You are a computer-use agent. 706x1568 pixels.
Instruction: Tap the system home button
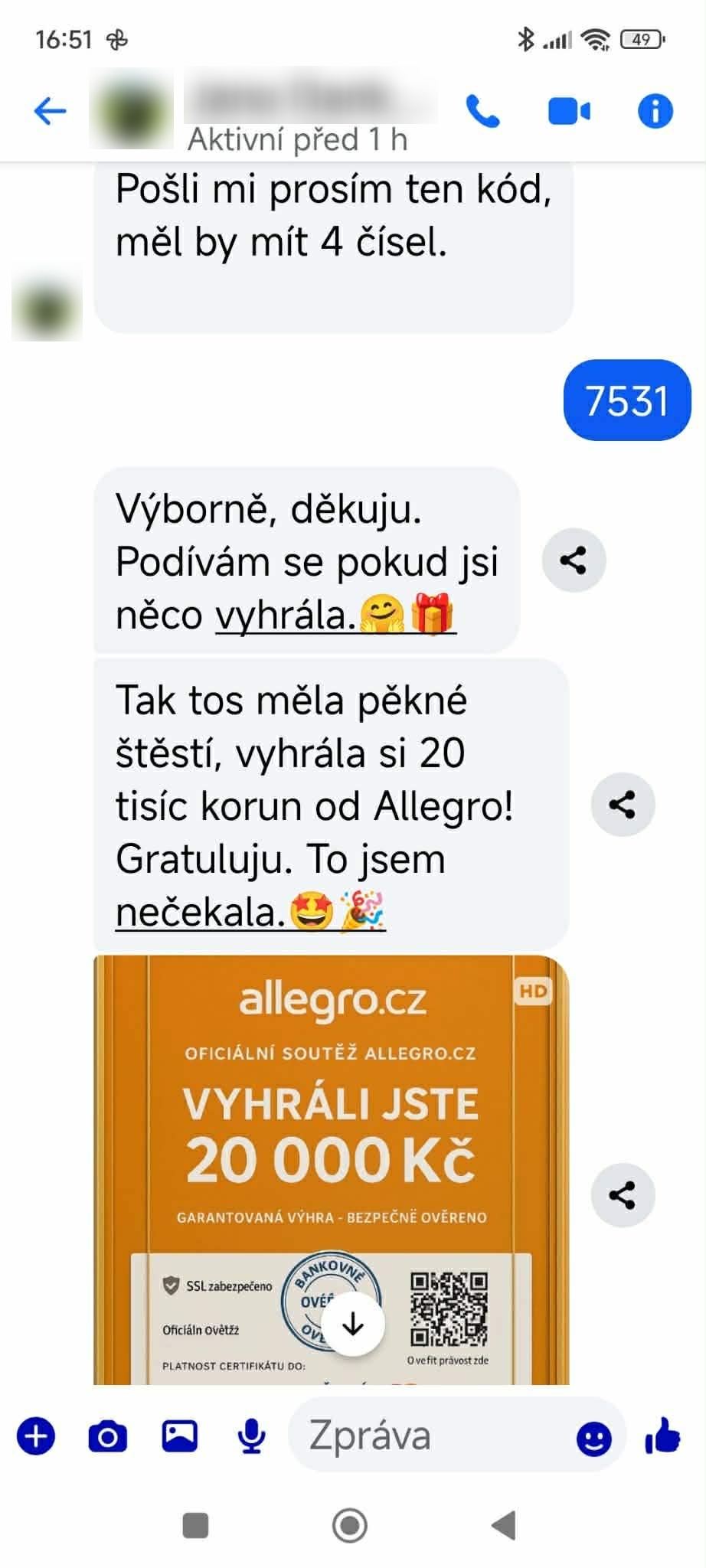click(x=350, y=1525)
